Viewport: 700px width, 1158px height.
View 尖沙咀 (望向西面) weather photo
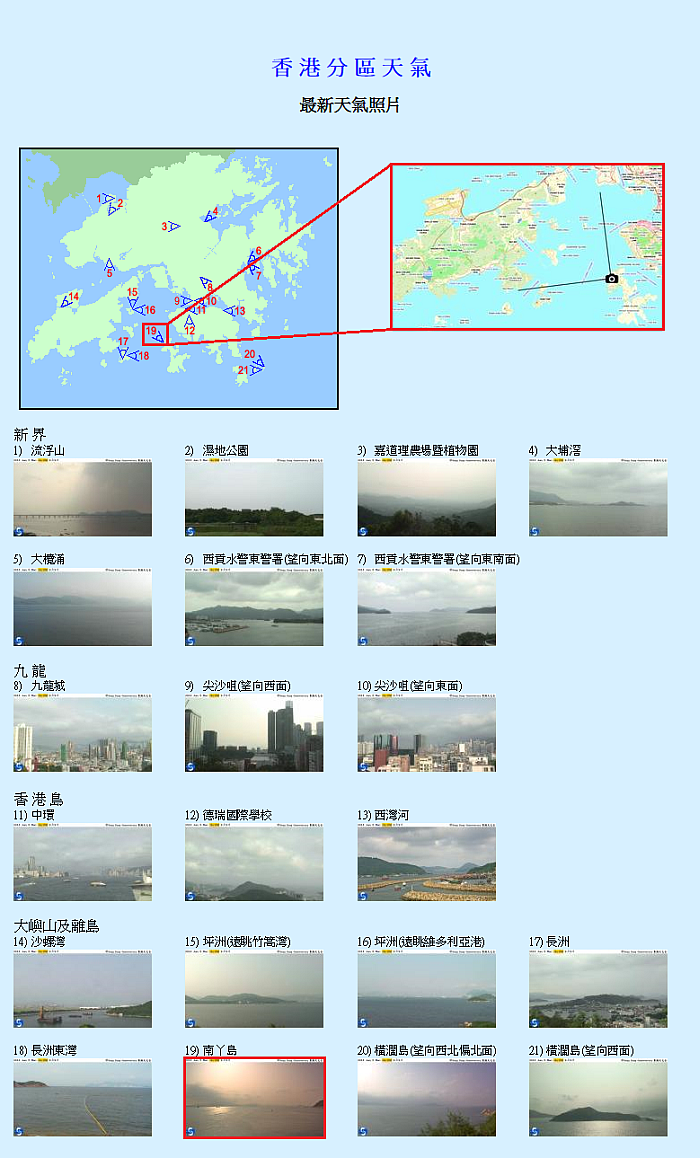[x=254, y=733]
